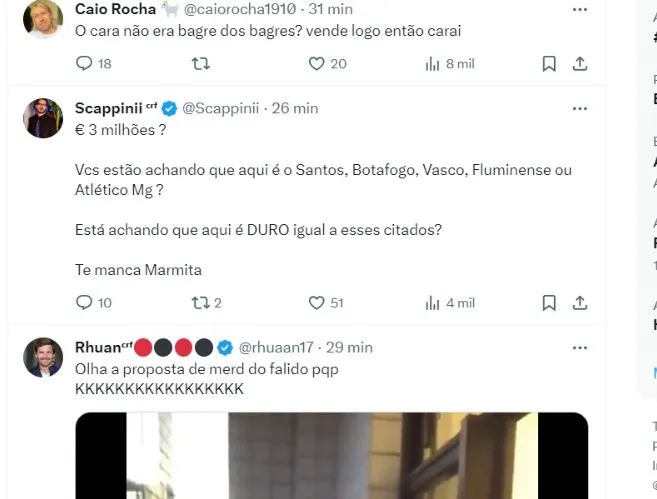
Task: Reply to Caio Rocha's tweet
Action: pyautogui.click(x=85, y=64)
